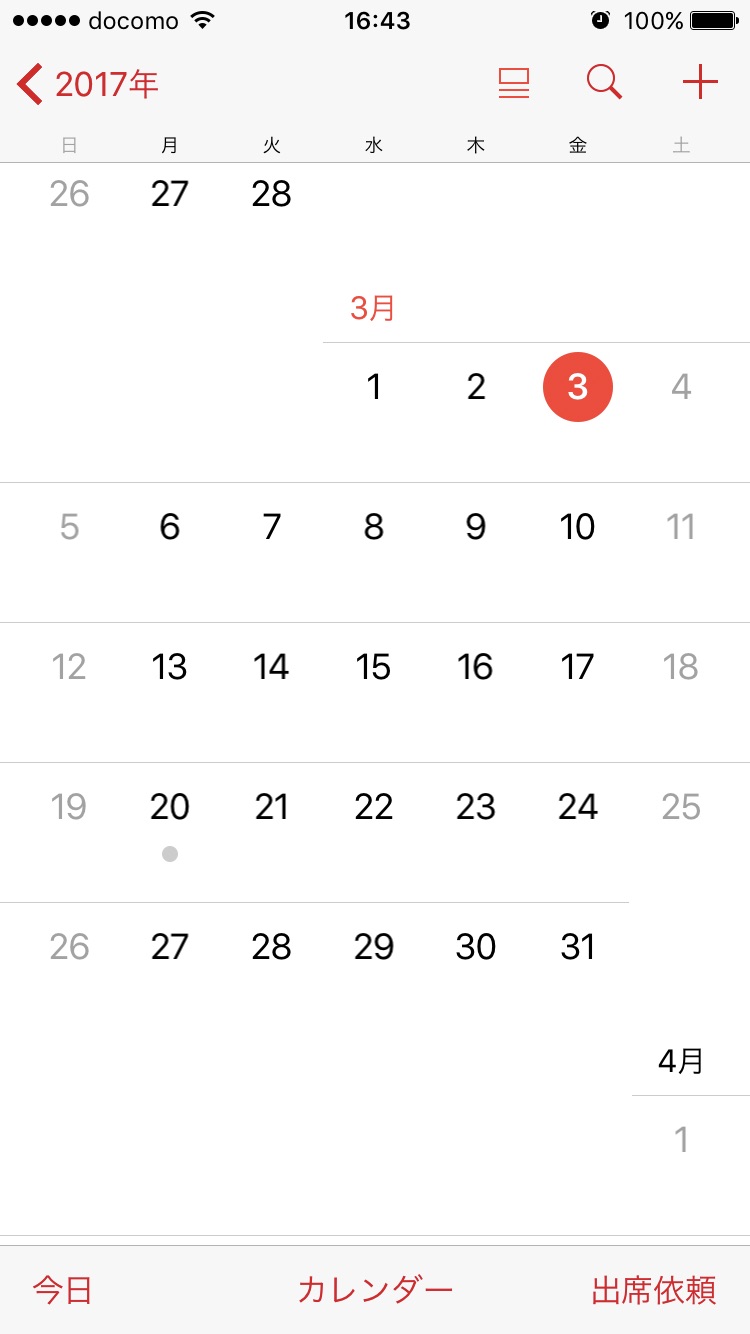Select March 15 in the month grid

point(373,667)
